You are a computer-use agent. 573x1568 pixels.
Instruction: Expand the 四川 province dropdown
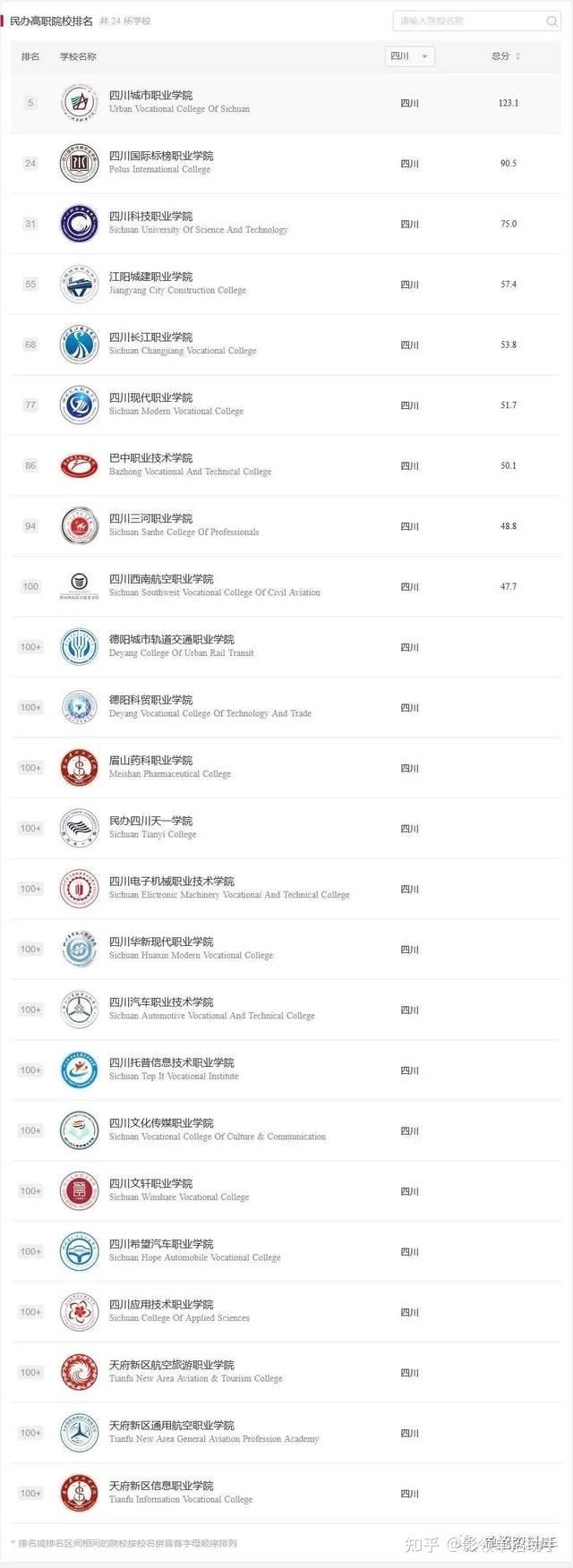point(410,56)
